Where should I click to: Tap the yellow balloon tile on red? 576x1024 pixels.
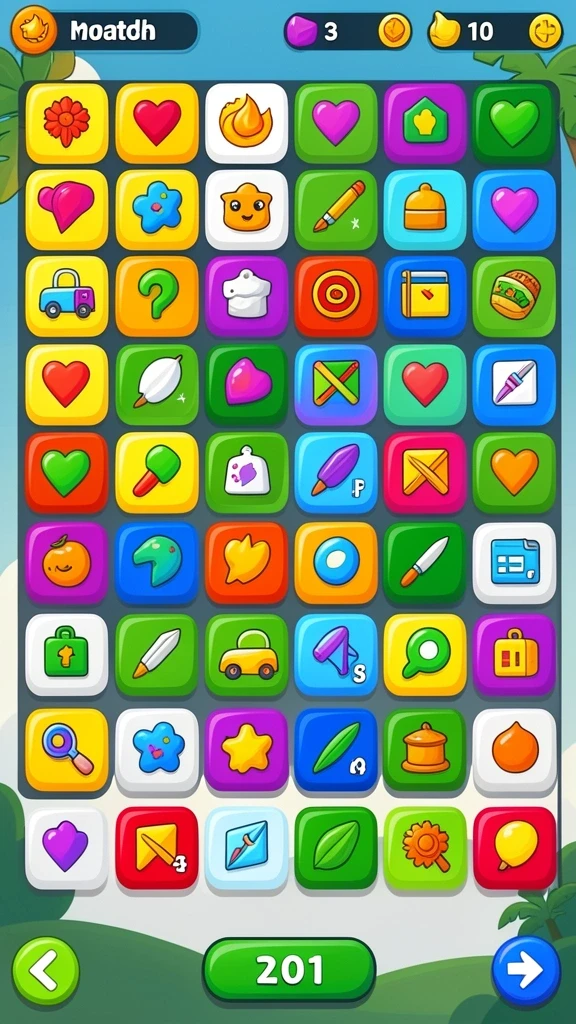(x=515, y=848)
